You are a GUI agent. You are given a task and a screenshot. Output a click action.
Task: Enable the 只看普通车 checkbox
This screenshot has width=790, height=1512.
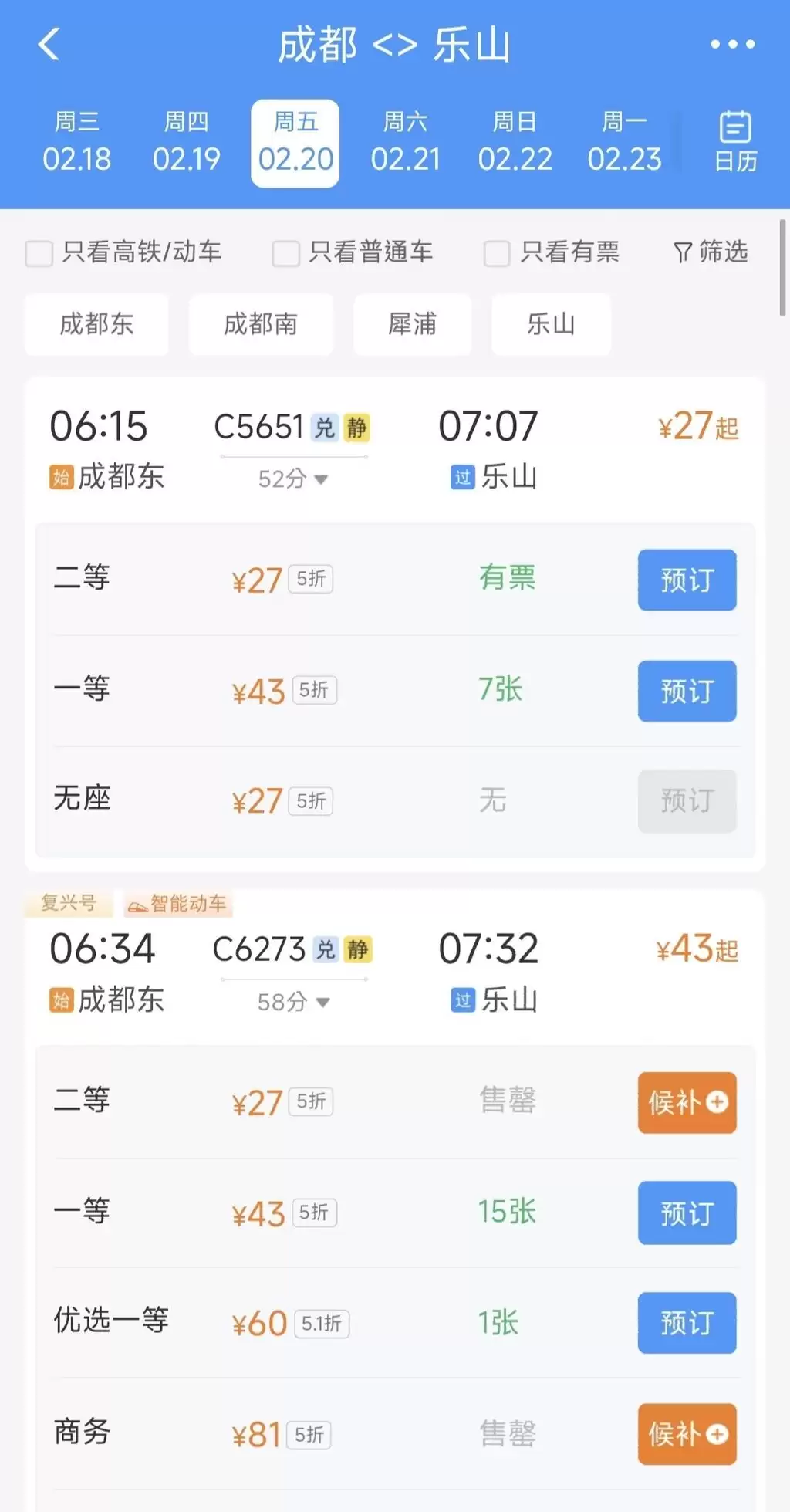[285, 253]
